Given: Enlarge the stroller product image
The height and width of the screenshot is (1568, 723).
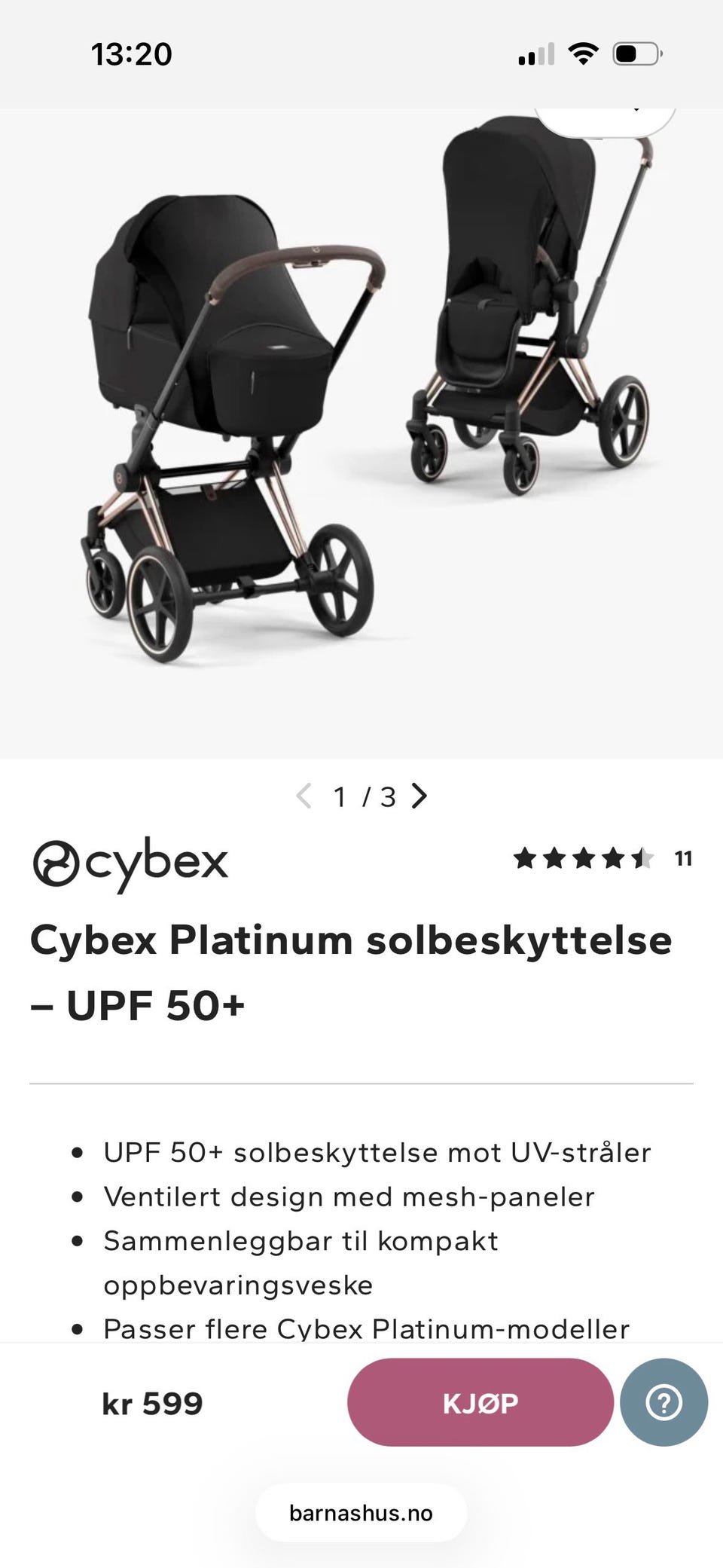Looking at the screenshot, I should tap(361, 433).
